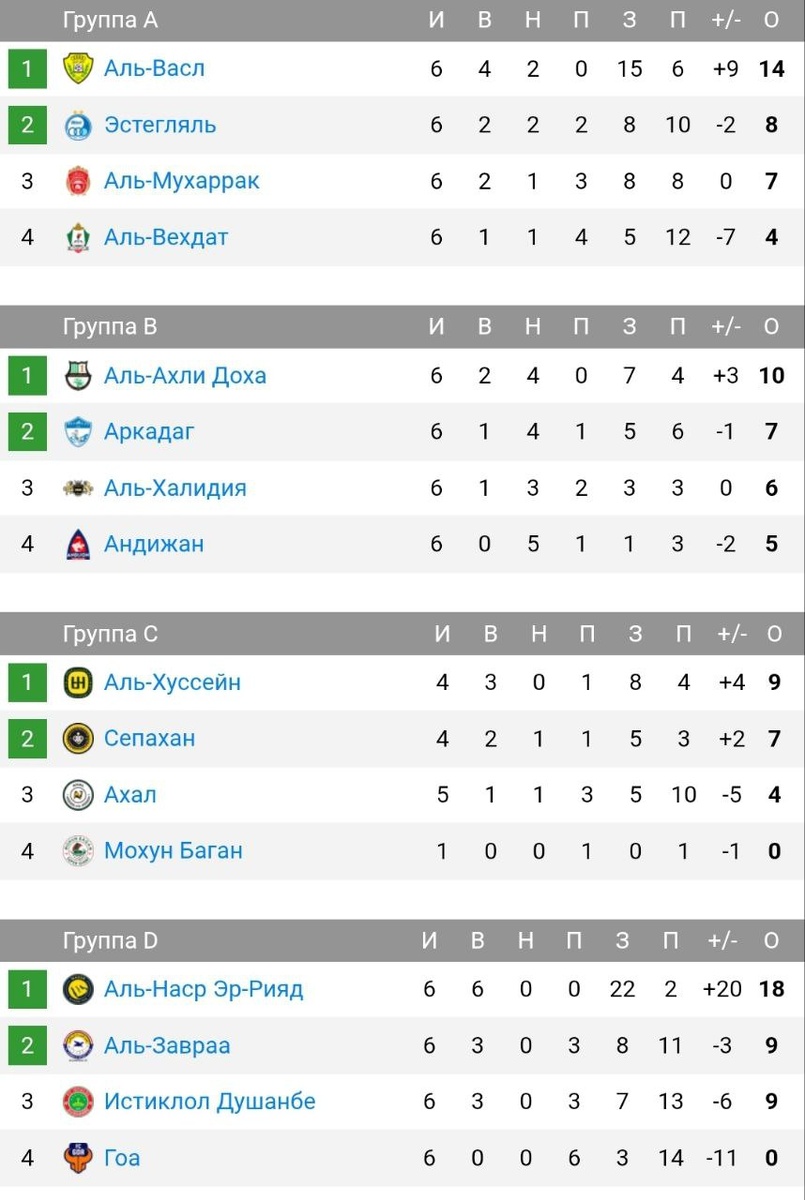View the Андижан team page
Viewport: 805px width, 1200px height.
coord(154,544)
